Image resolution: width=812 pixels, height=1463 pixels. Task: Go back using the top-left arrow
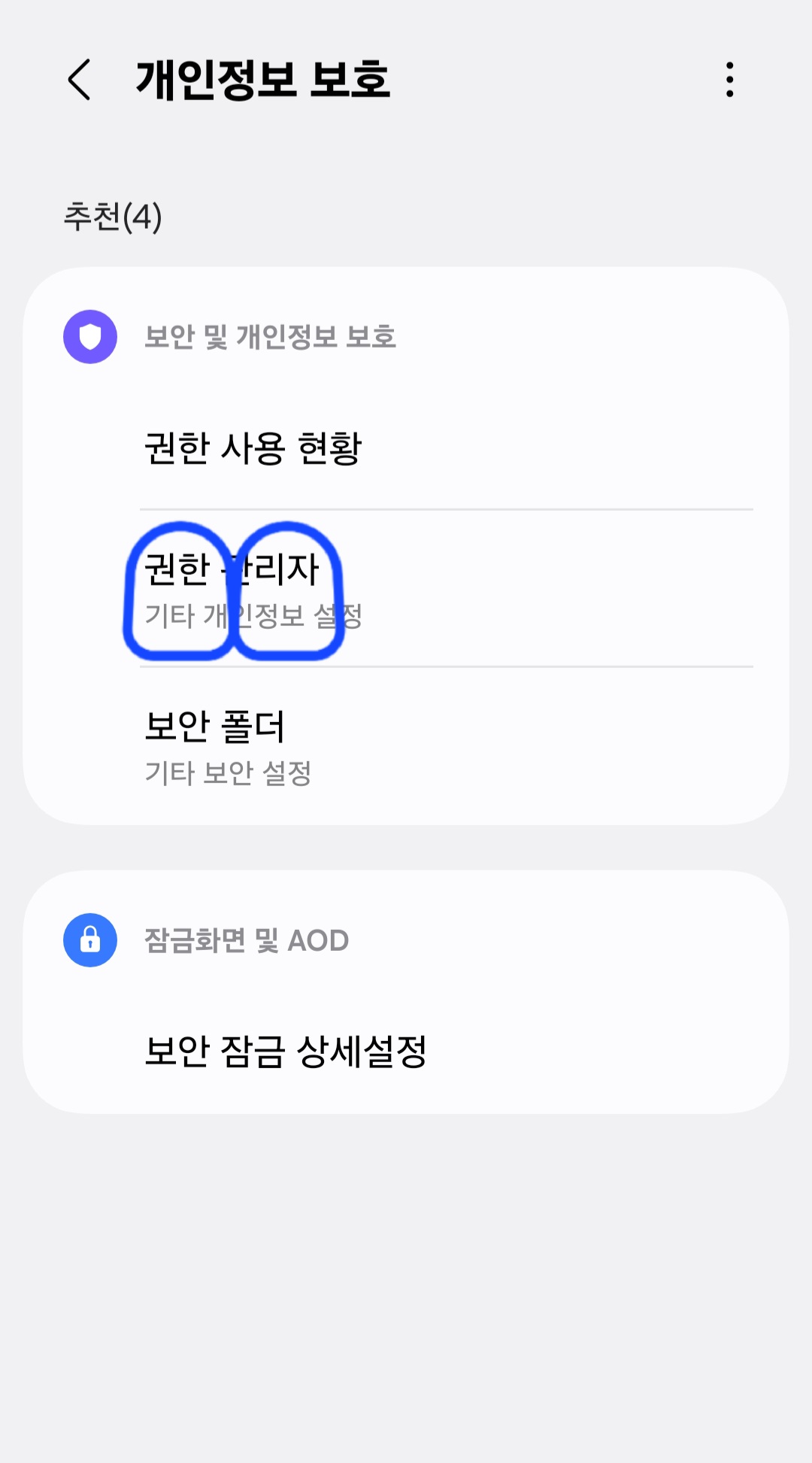pos(80,80)
